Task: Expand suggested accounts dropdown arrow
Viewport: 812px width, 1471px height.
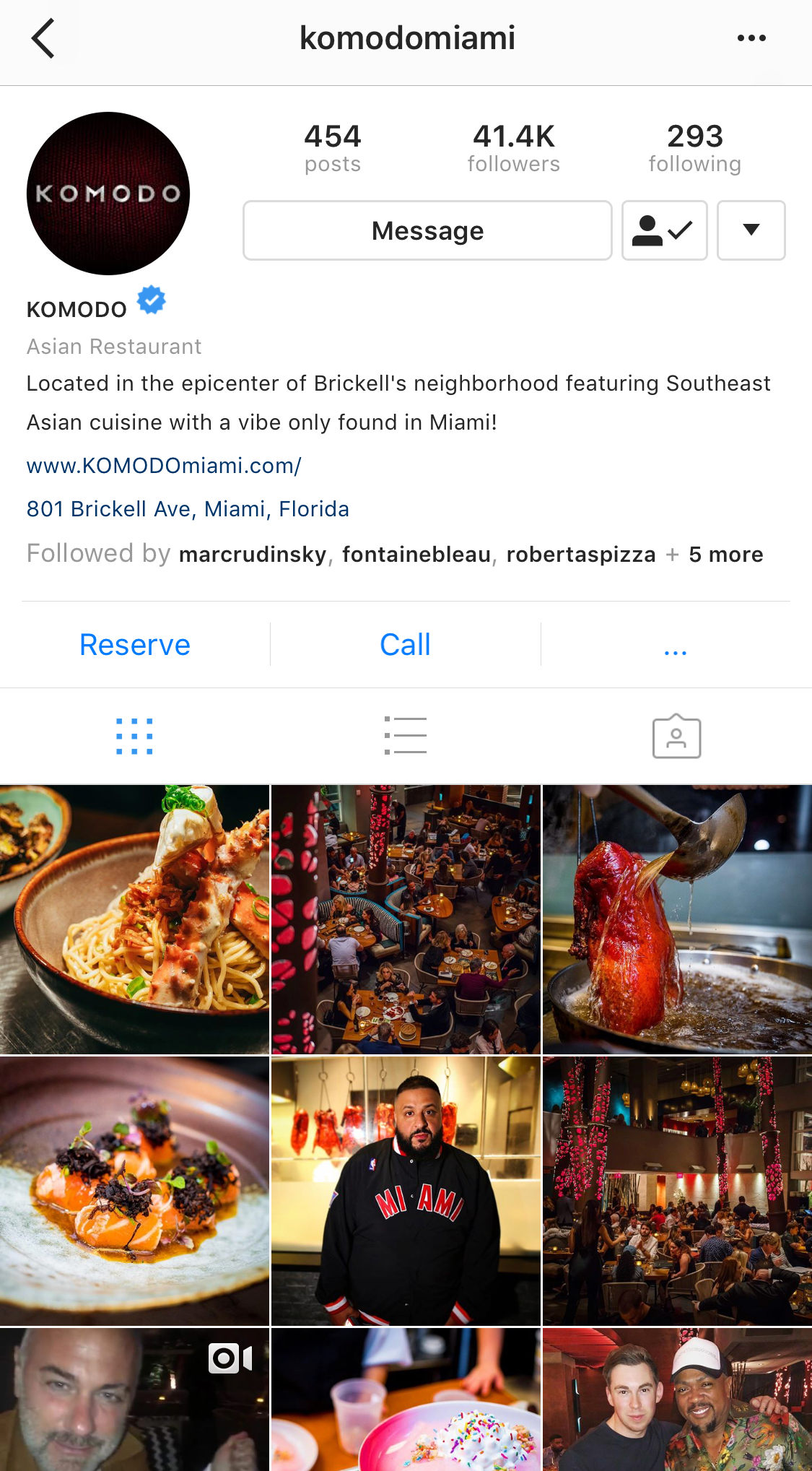Action: pyautogui.click(x=751, y=231)
